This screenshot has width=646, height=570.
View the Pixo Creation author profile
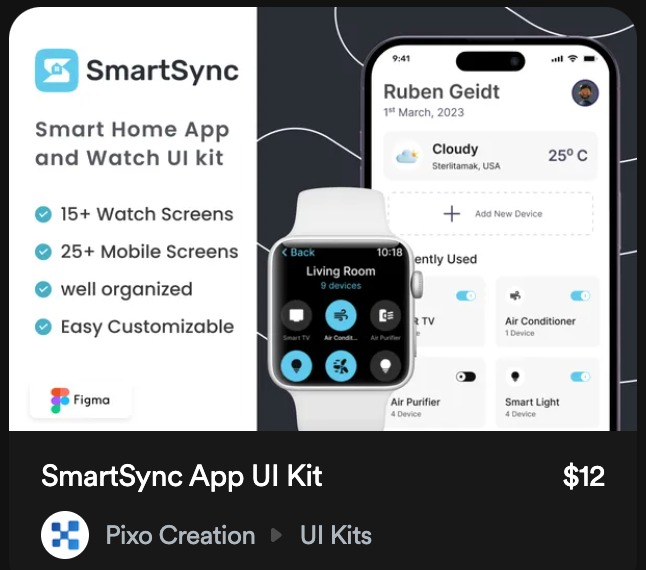tap(180, 535)
